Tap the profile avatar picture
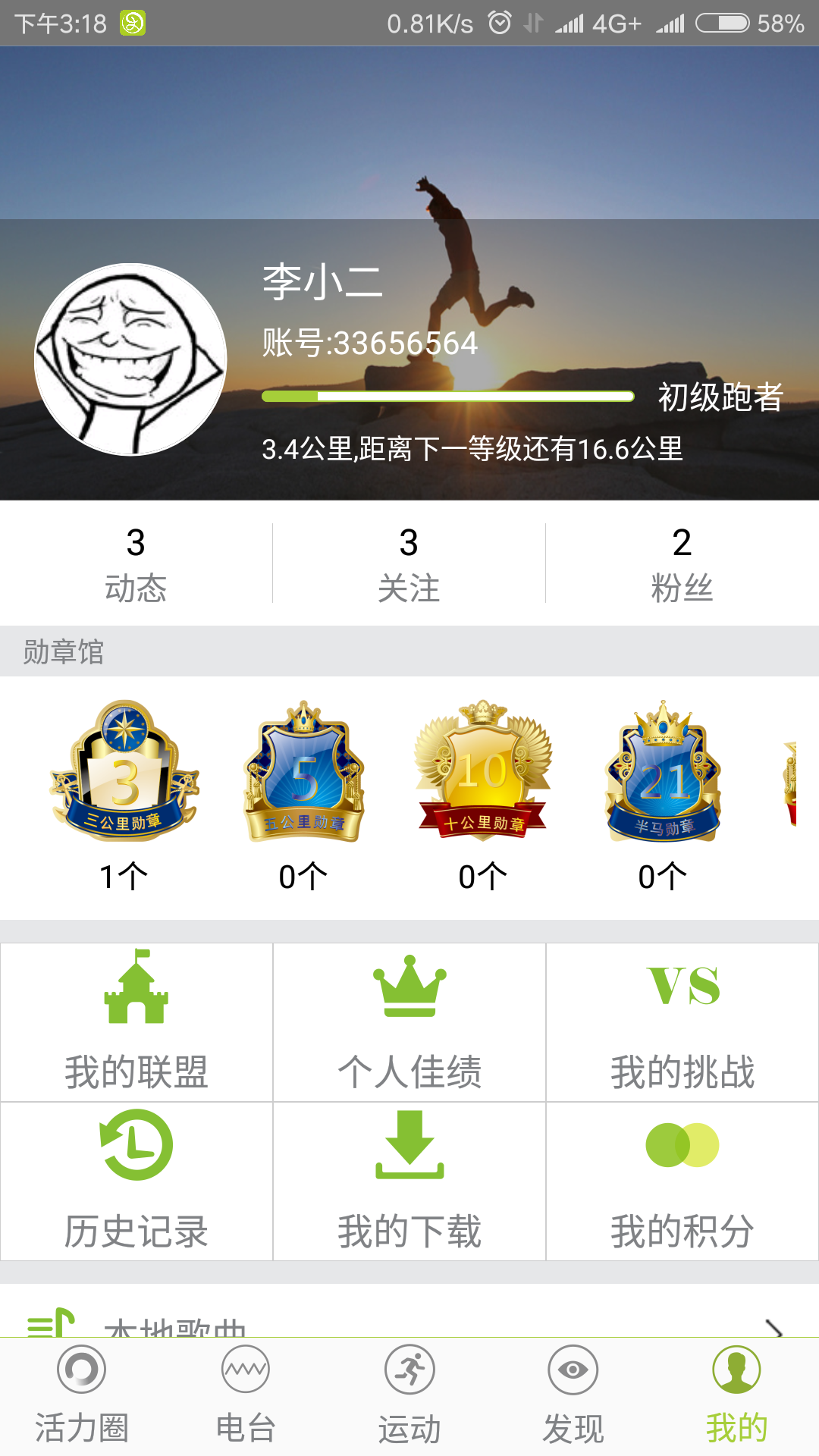The height and width of the screenshot is (1456, 819). pyautogui.click(x=130, y=359)
